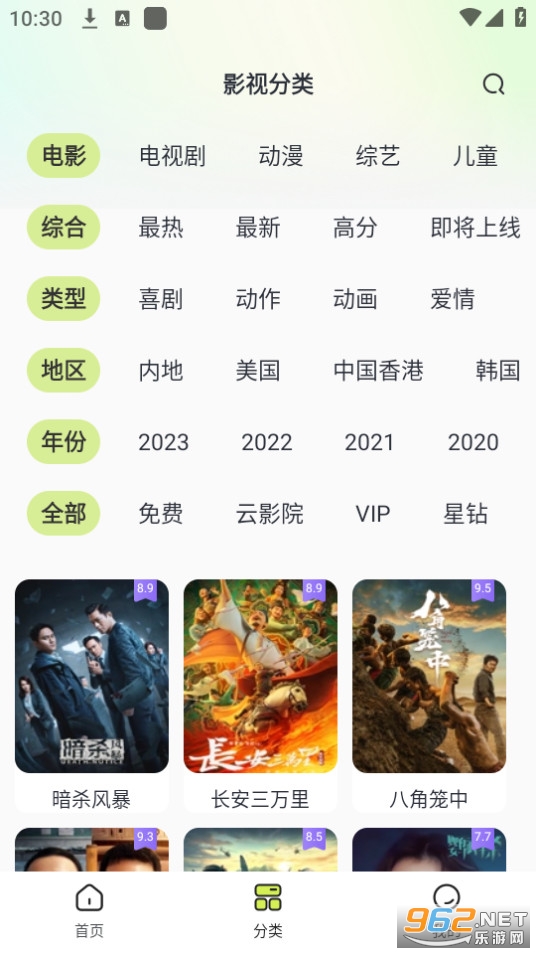Show 免费 movies only

[161, 514]
